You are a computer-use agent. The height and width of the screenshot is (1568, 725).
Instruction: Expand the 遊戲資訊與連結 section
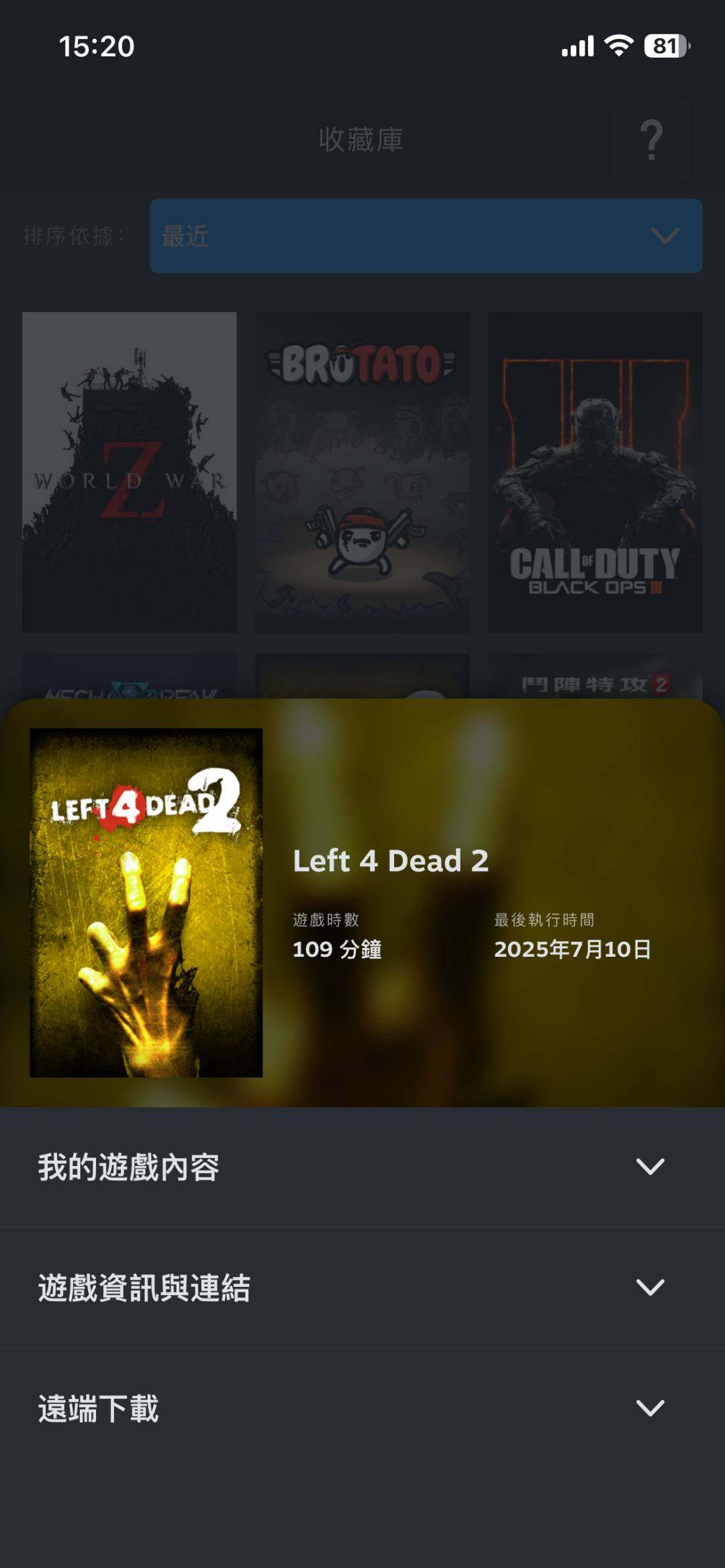(362, 1287)
